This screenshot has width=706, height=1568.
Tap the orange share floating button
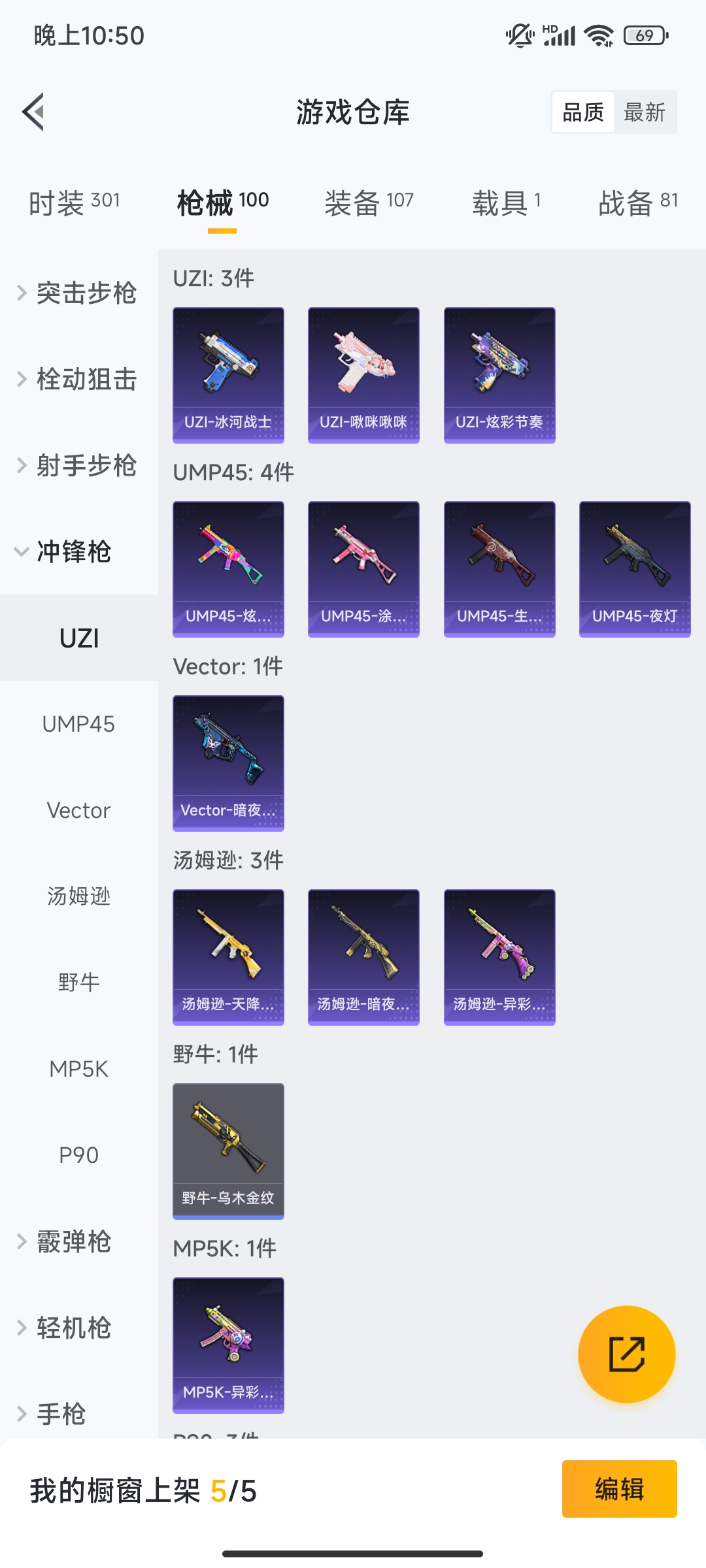626,1354
